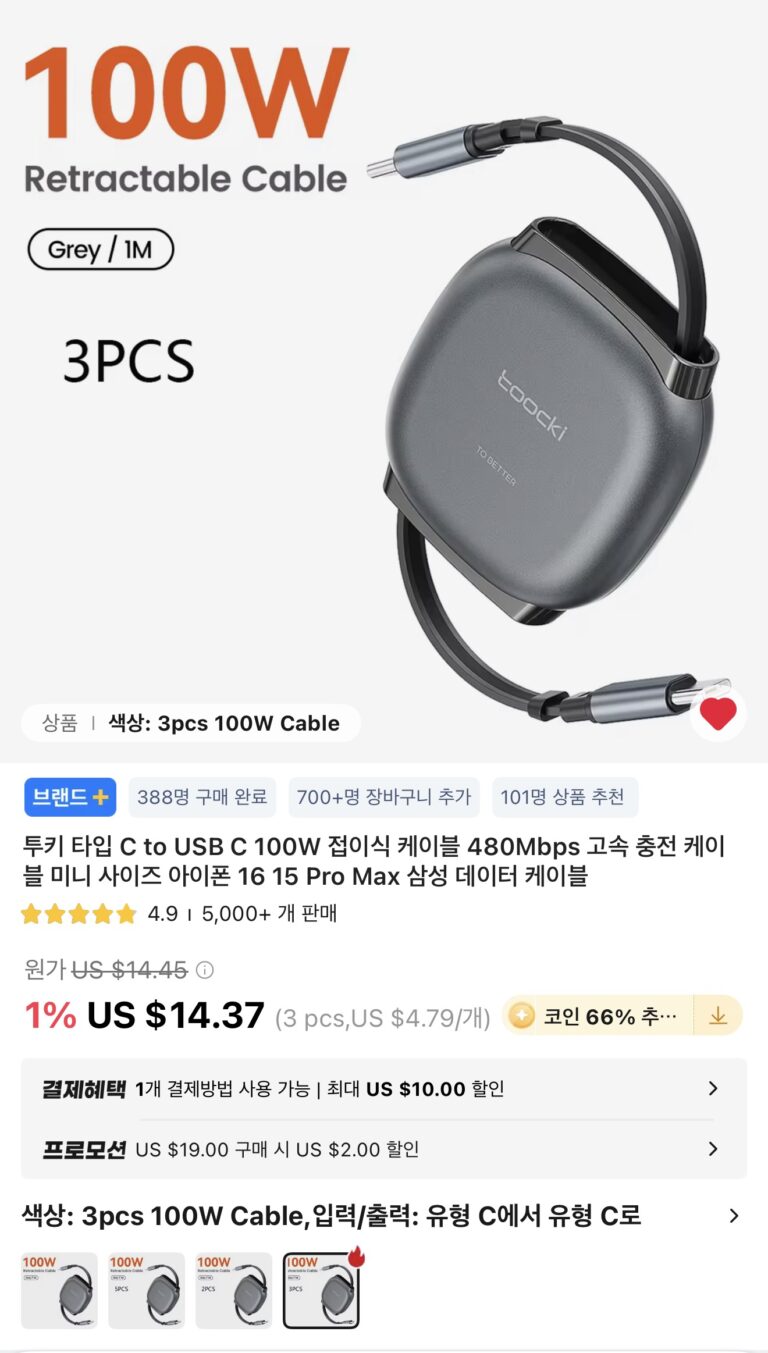Viewport: 768px width, 1353px height.
Task: Pick the 3PCS variant thumbnail
Action: point(321,1290)
